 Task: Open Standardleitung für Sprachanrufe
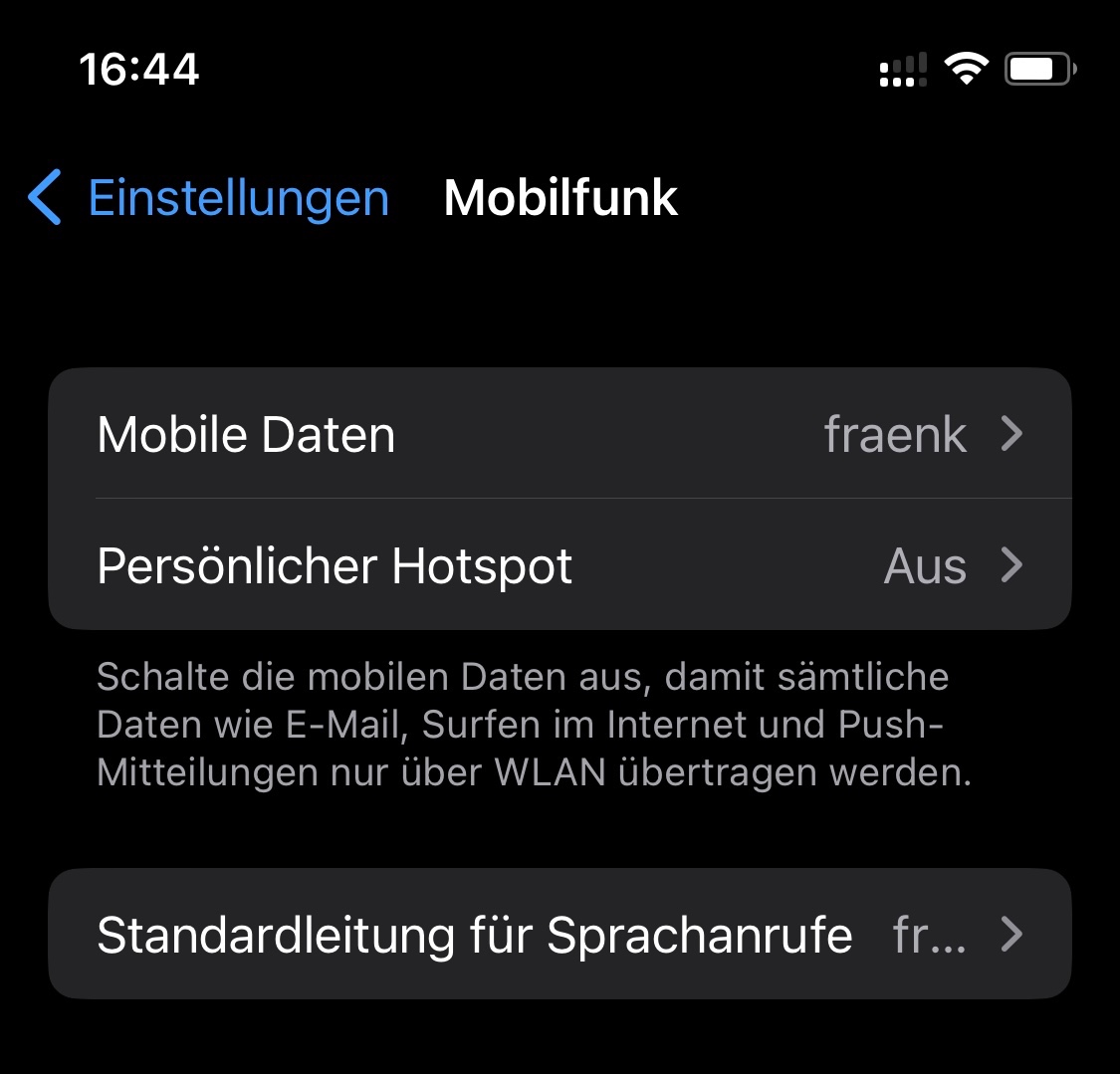[x=560, y=935]
